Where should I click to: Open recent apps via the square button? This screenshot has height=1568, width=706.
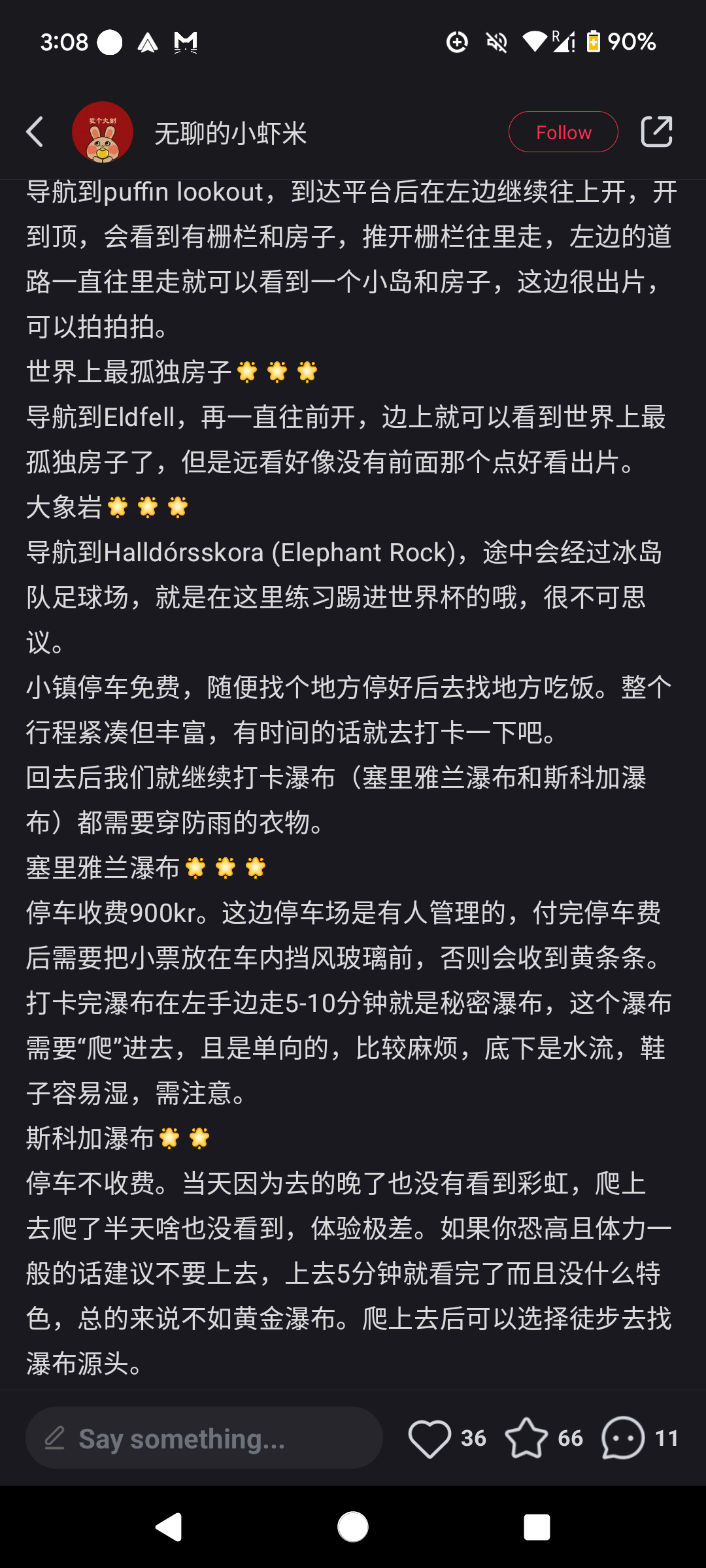tap(537, 1527)
